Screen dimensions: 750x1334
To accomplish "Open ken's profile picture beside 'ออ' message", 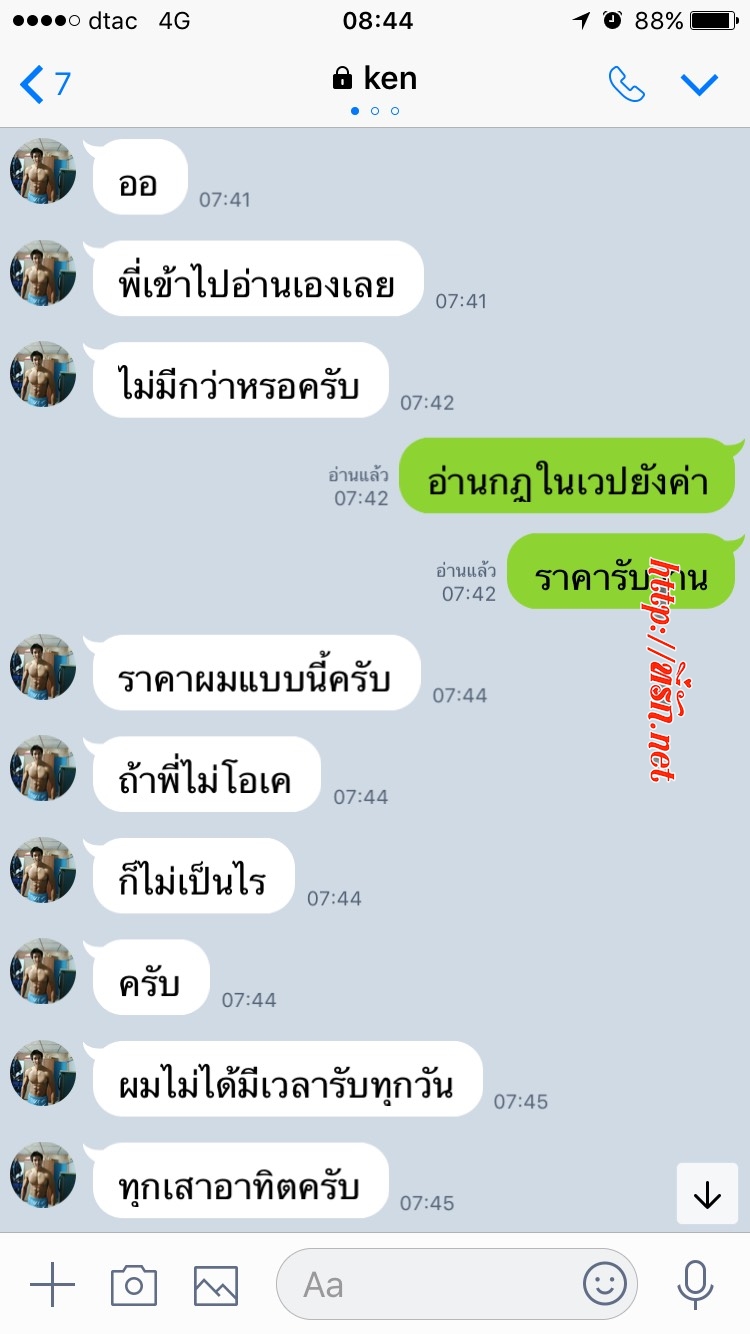I will [x=43, y=172].
